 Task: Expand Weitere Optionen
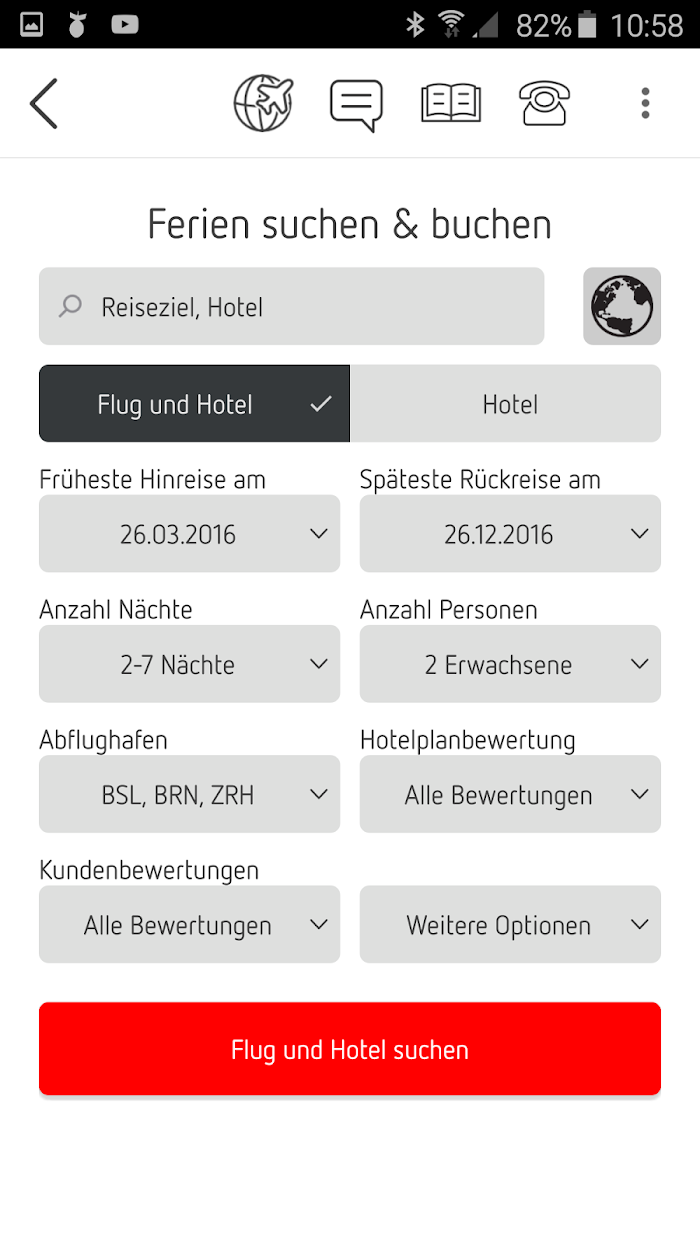[510, 924]
